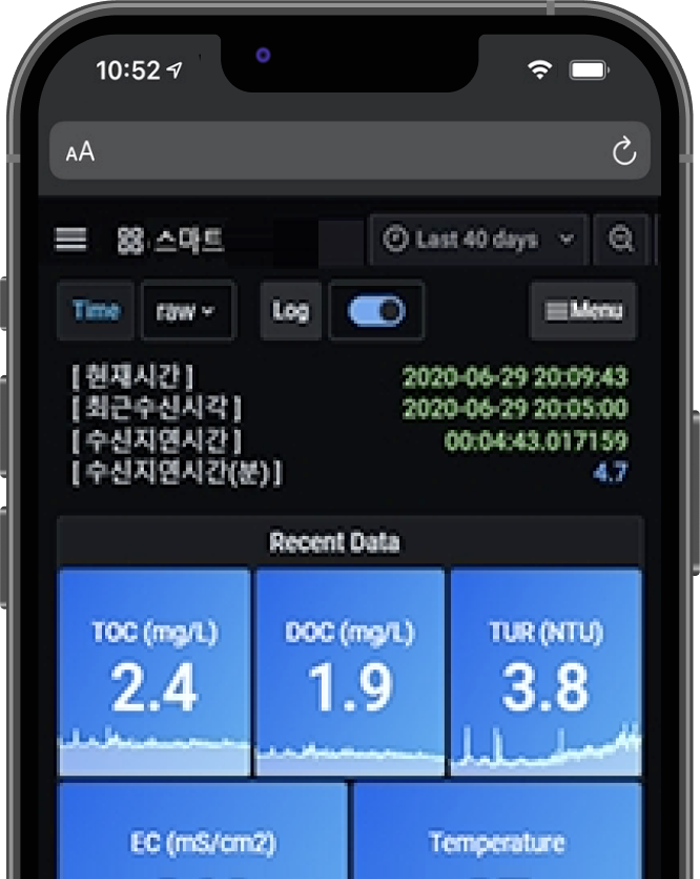700x879 pixels.
Task: Open the DOC (mg/L) panel
Action: point(349,672)
